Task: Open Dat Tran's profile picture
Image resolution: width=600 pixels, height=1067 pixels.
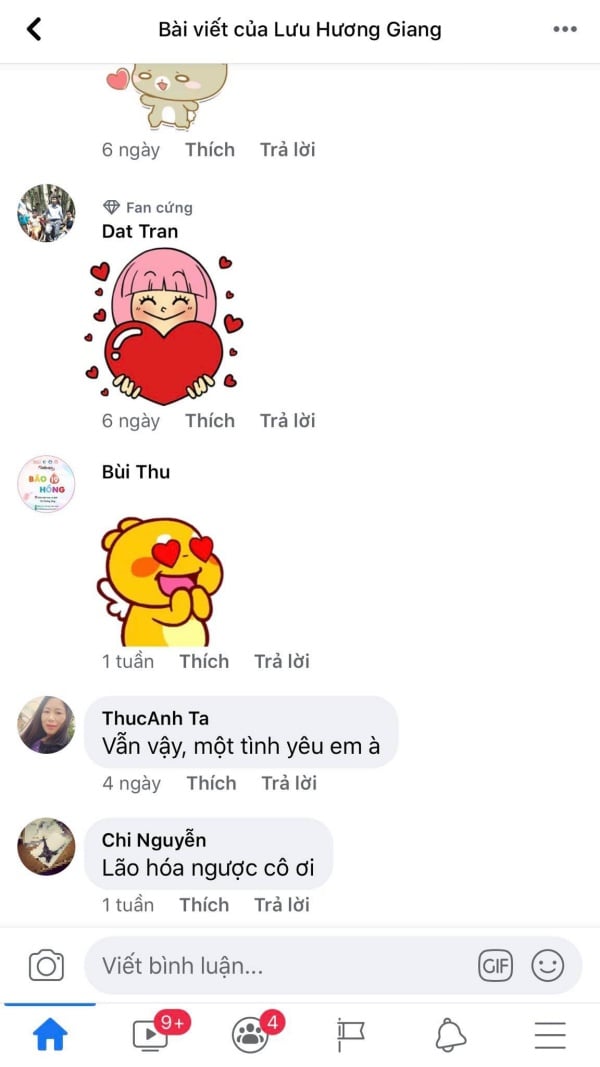Action: click(x=46, y=213)
